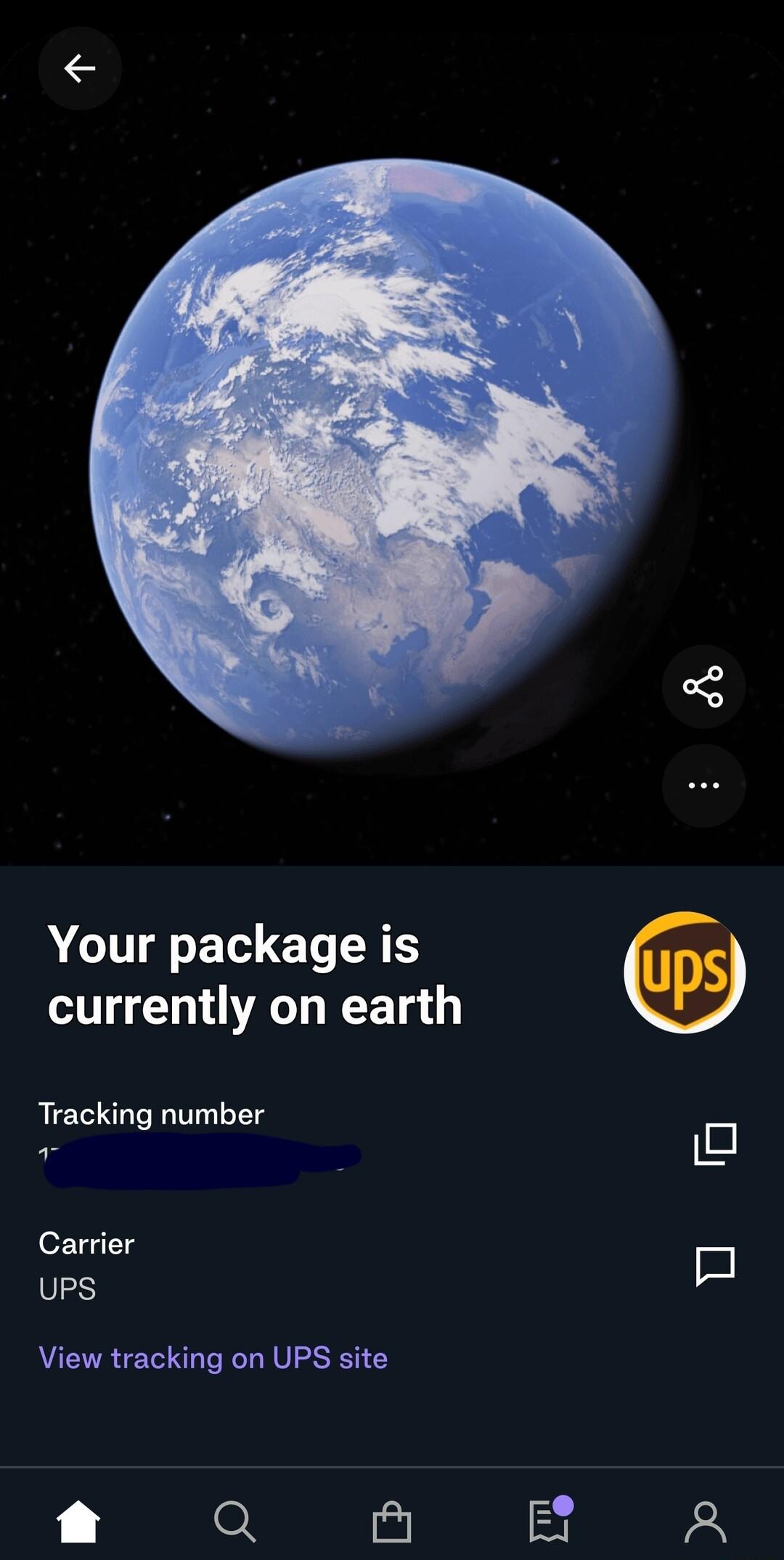Switch to the Home tab

click(78, 1521)
